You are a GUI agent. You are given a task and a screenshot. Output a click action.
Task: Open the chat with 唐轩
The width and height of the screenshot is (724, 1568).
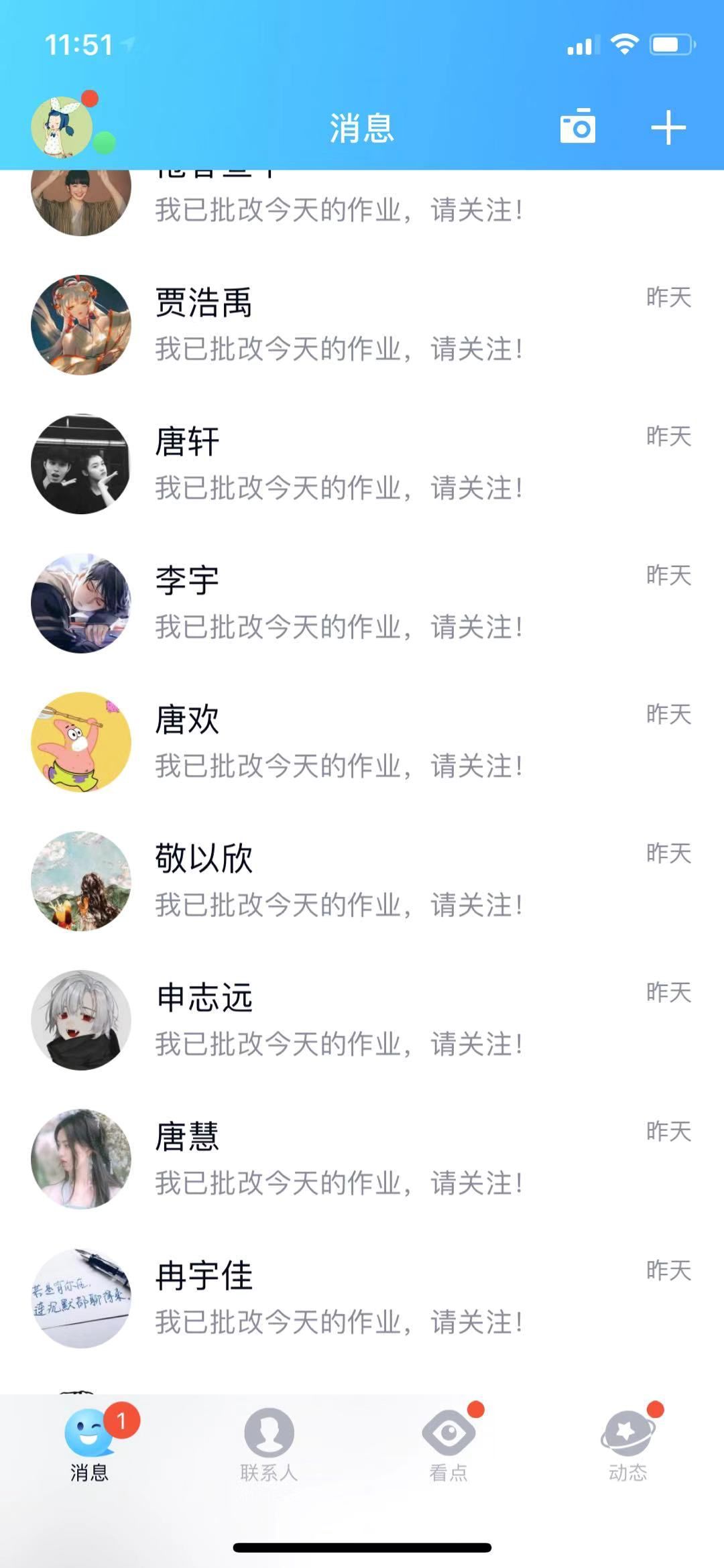tap(362, 464)
